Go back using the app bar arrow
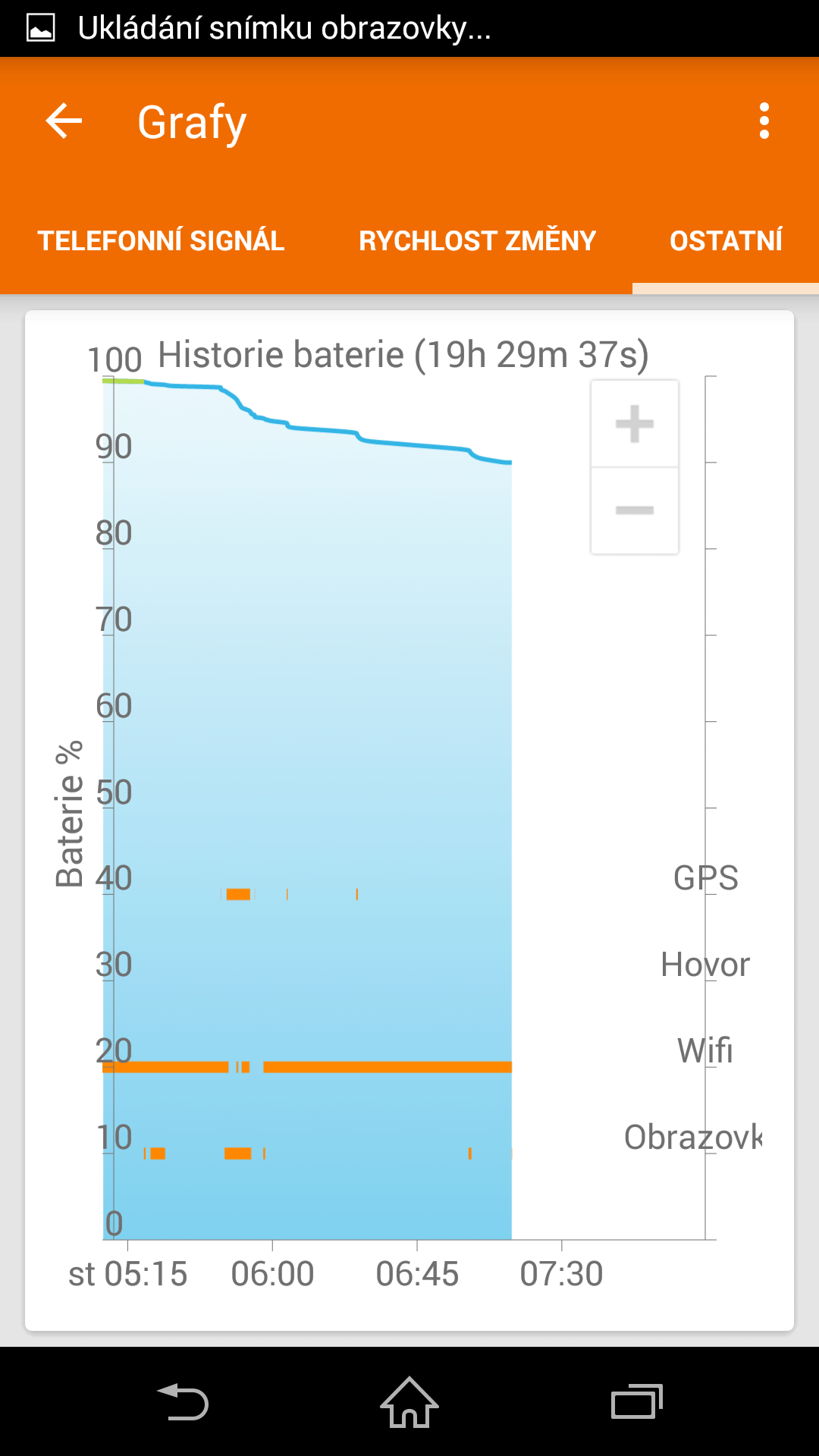Screen dimensions: 819x1456 [x=64, y=121]
